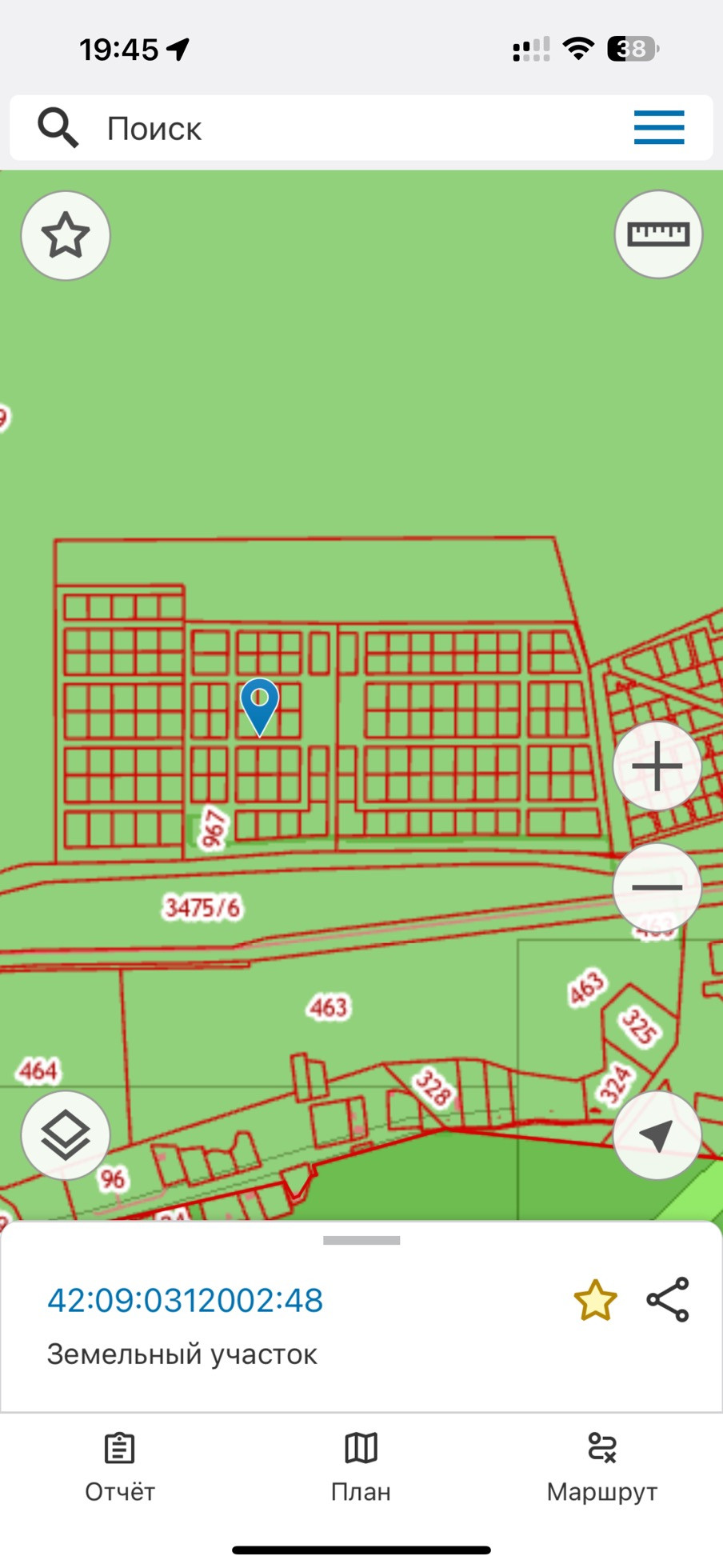Tap the blue map pin marker
Viewport: 723px width, 1568px height.
click(260, 706)
